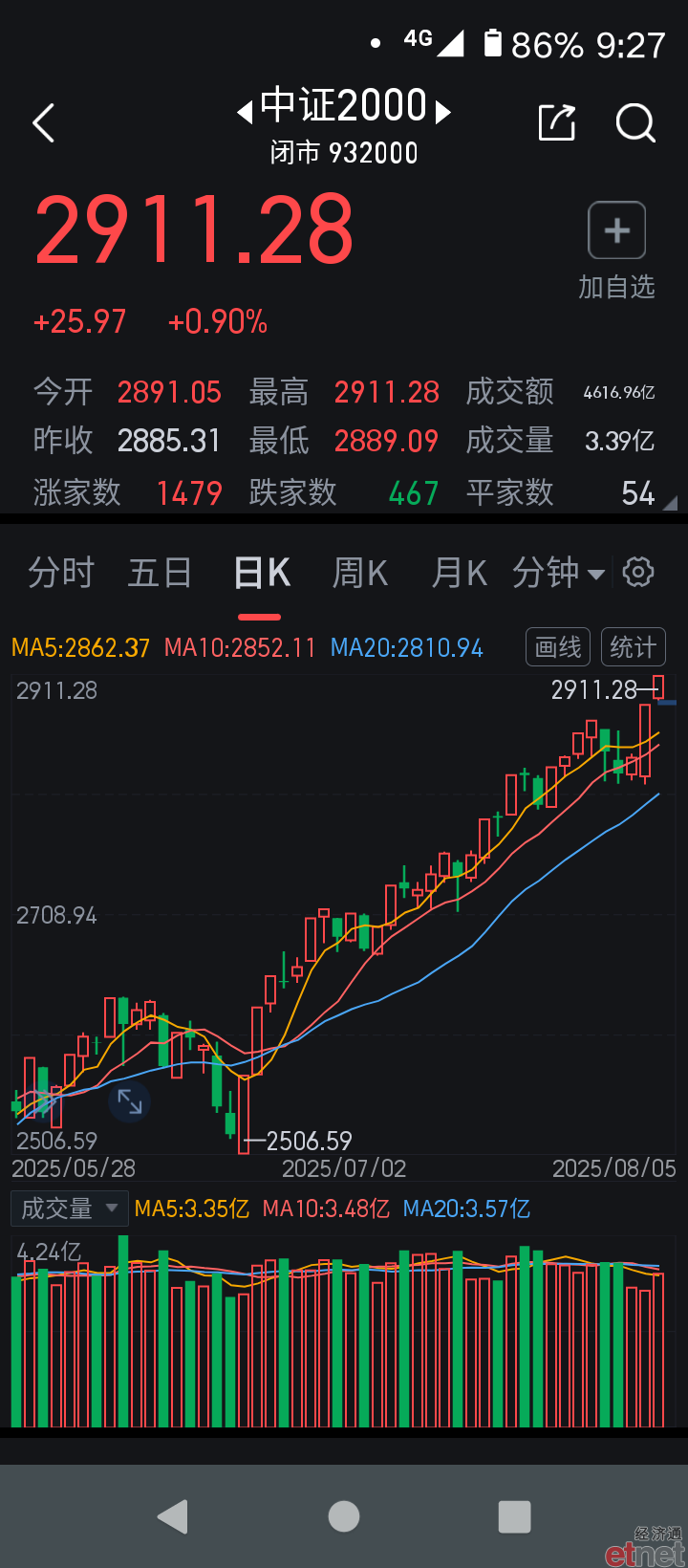This screenshot has width=688, height=1568.
Task: Tap the 画线 drawing button
Action: 558,647
